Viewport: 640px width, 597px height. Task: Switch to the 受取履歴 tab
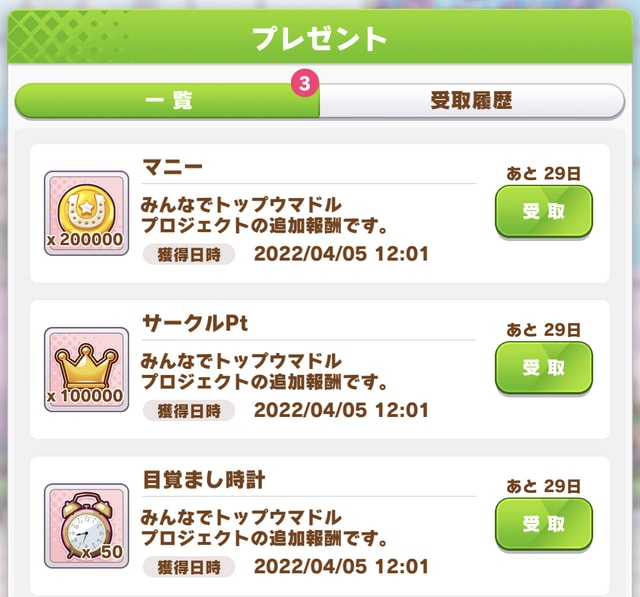click(x=471, y=101)
